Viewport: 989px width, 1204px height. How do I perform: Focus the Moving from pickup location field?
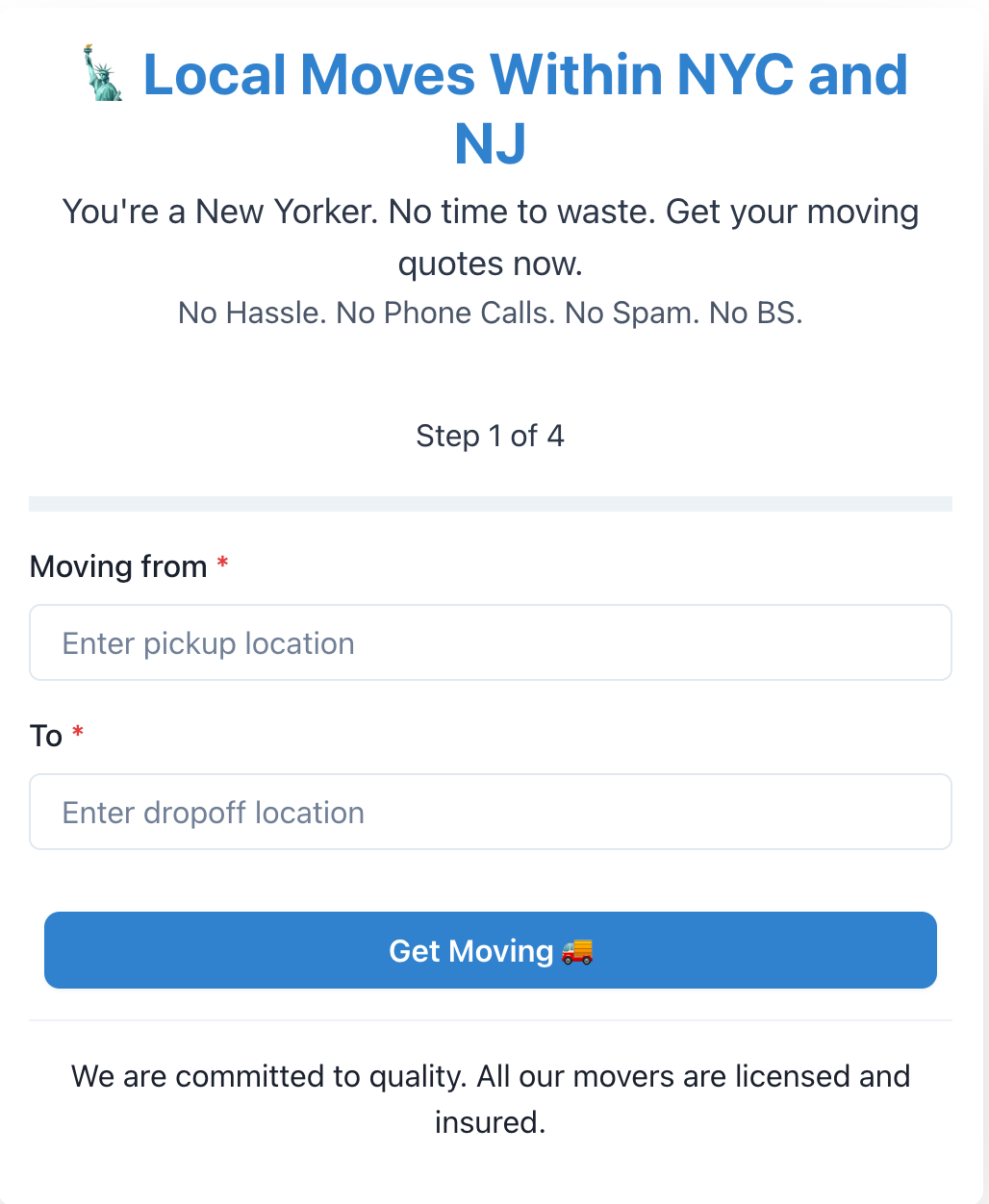[x=491, y=642]
